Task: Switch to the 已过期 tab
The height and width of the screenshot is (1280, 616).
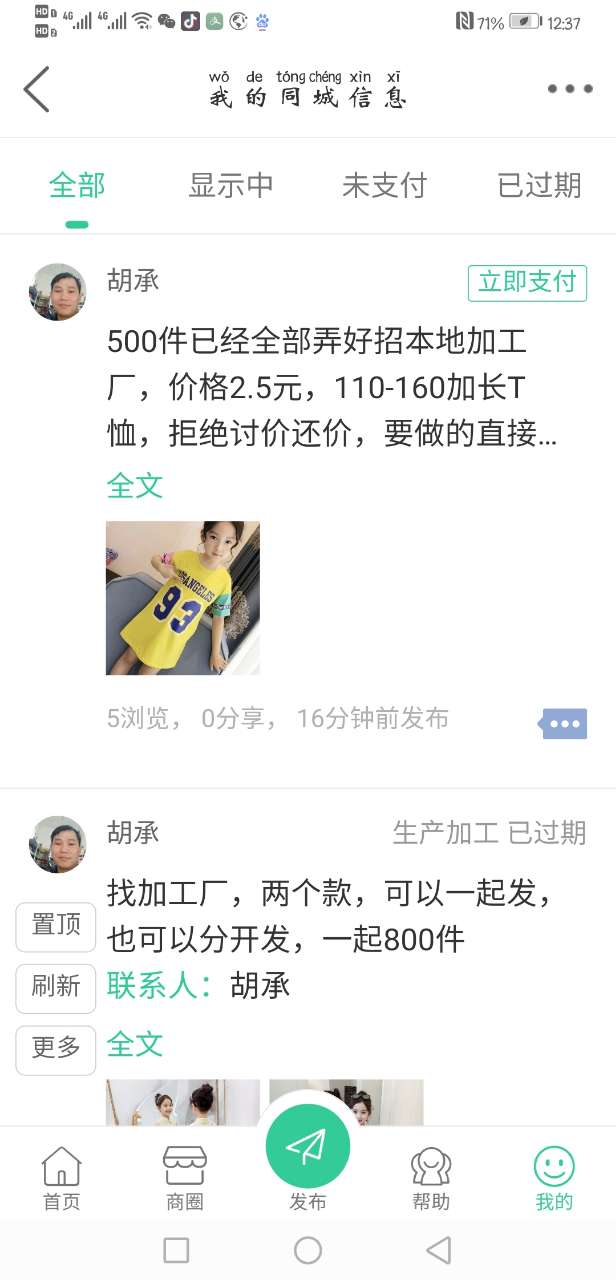Action: tap(539, 186)
